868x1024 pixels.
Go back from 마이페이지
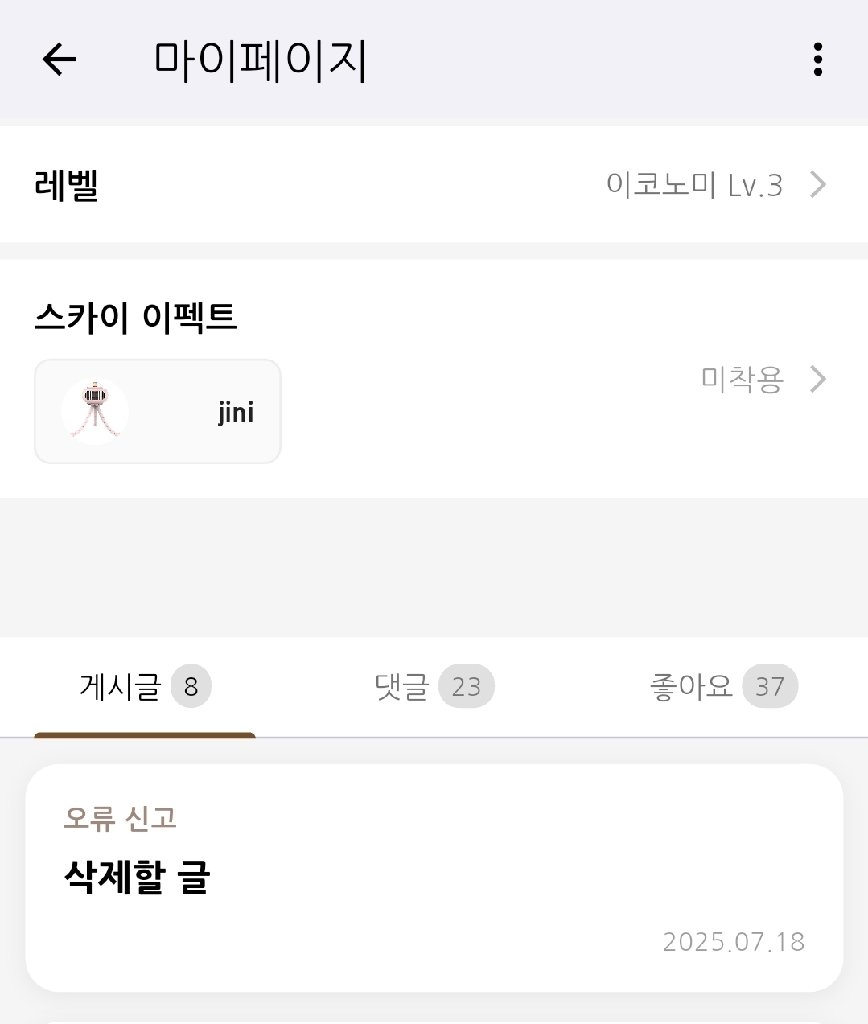point(59,60)
